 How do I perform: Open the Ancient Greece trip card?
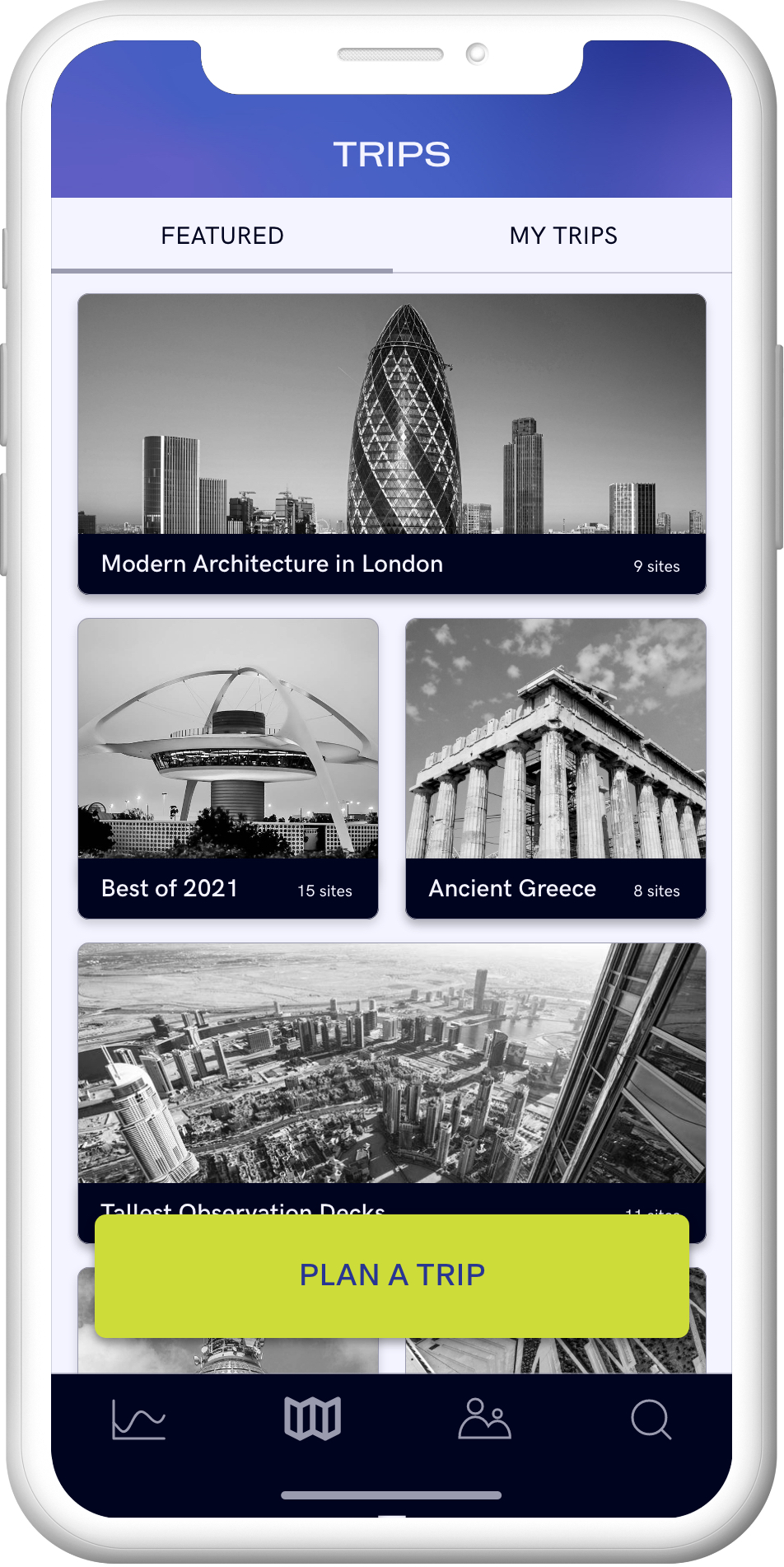pos(556,768)
